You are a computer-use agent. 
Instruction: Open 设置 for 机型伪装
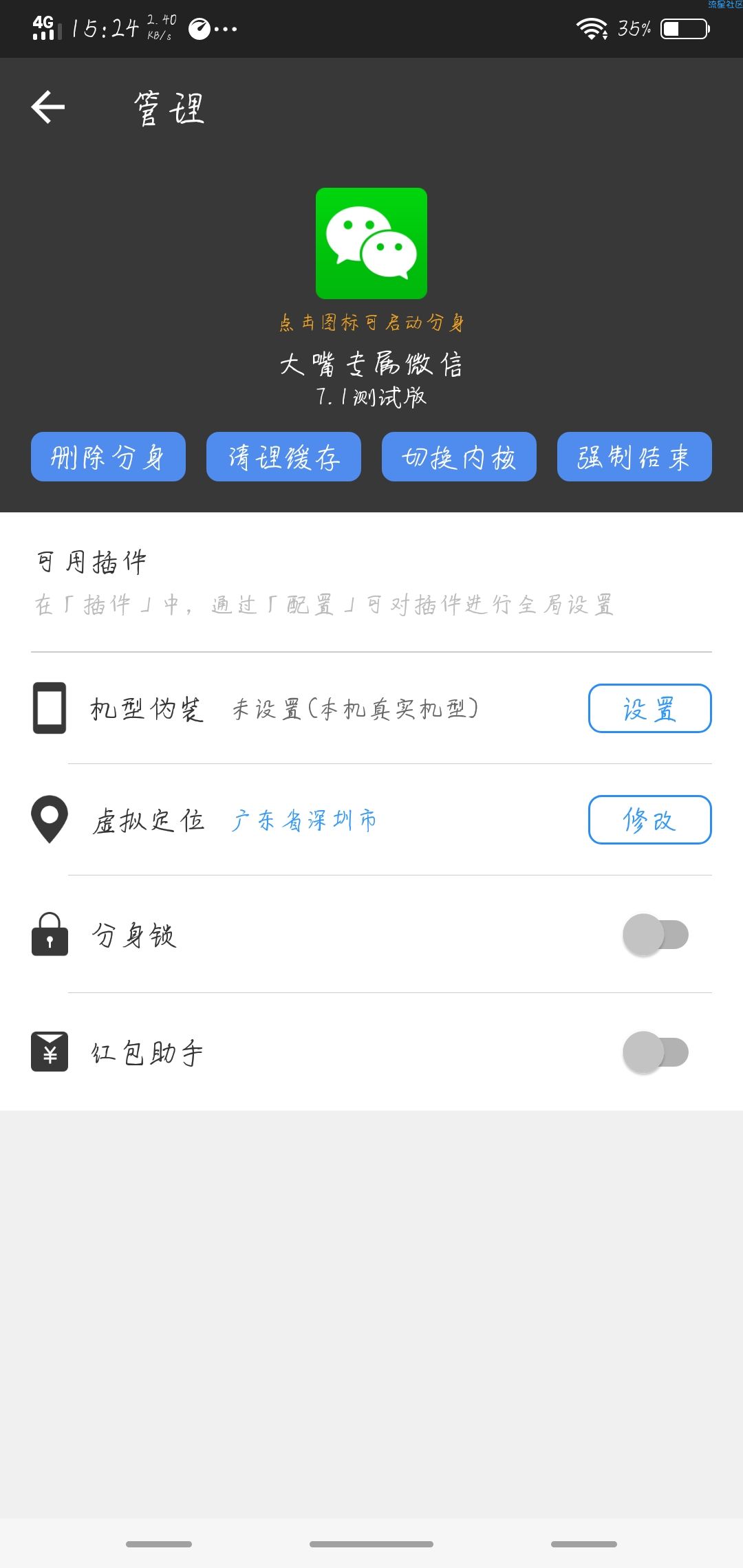point(649,708)
